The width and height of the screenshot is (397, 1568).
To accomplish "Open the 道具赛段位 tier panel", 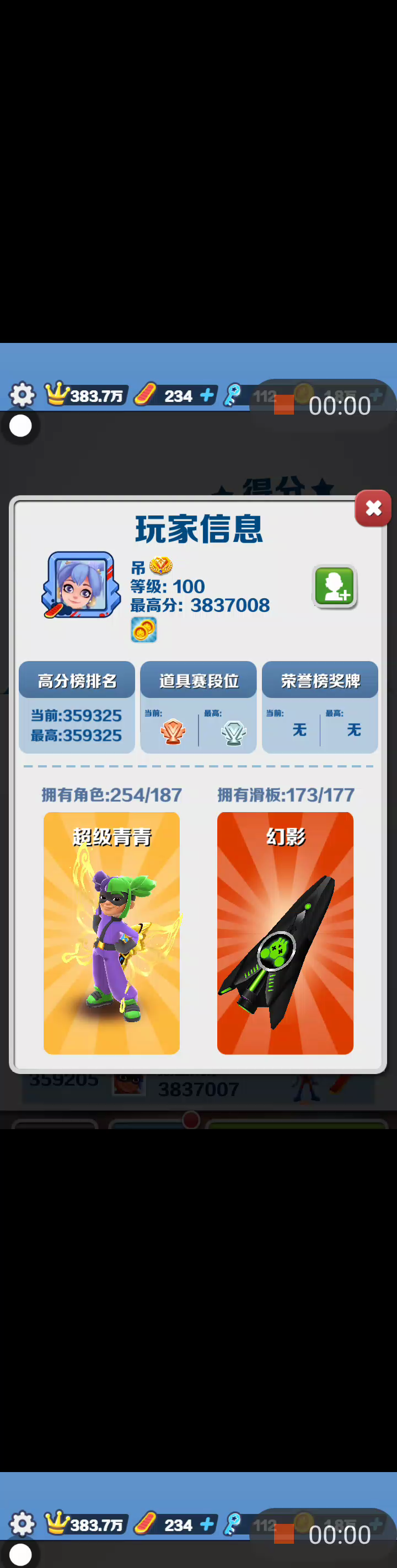I will click(x=198, y=707).
